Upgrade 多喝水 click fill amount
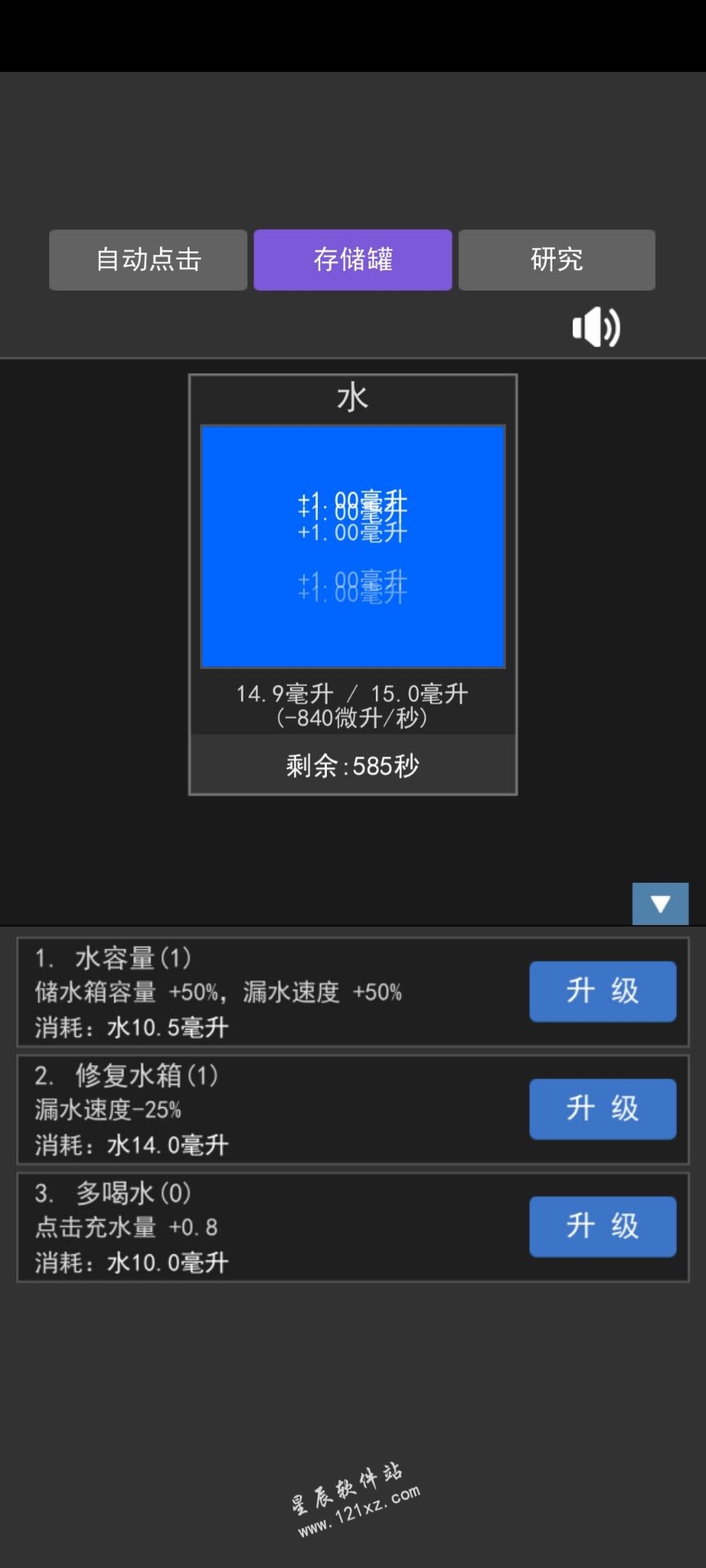Viewport: 706px width, 1568px height. 602,1227
